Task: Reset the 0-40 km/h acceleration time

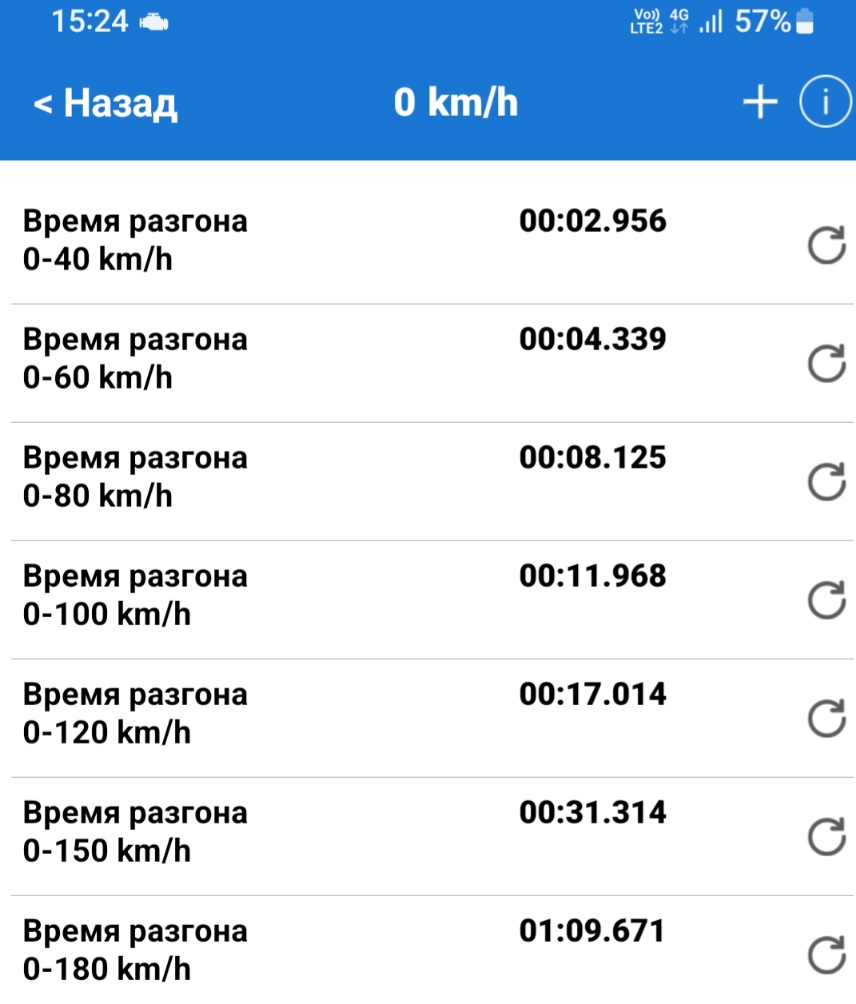Action: pos(826,246)
